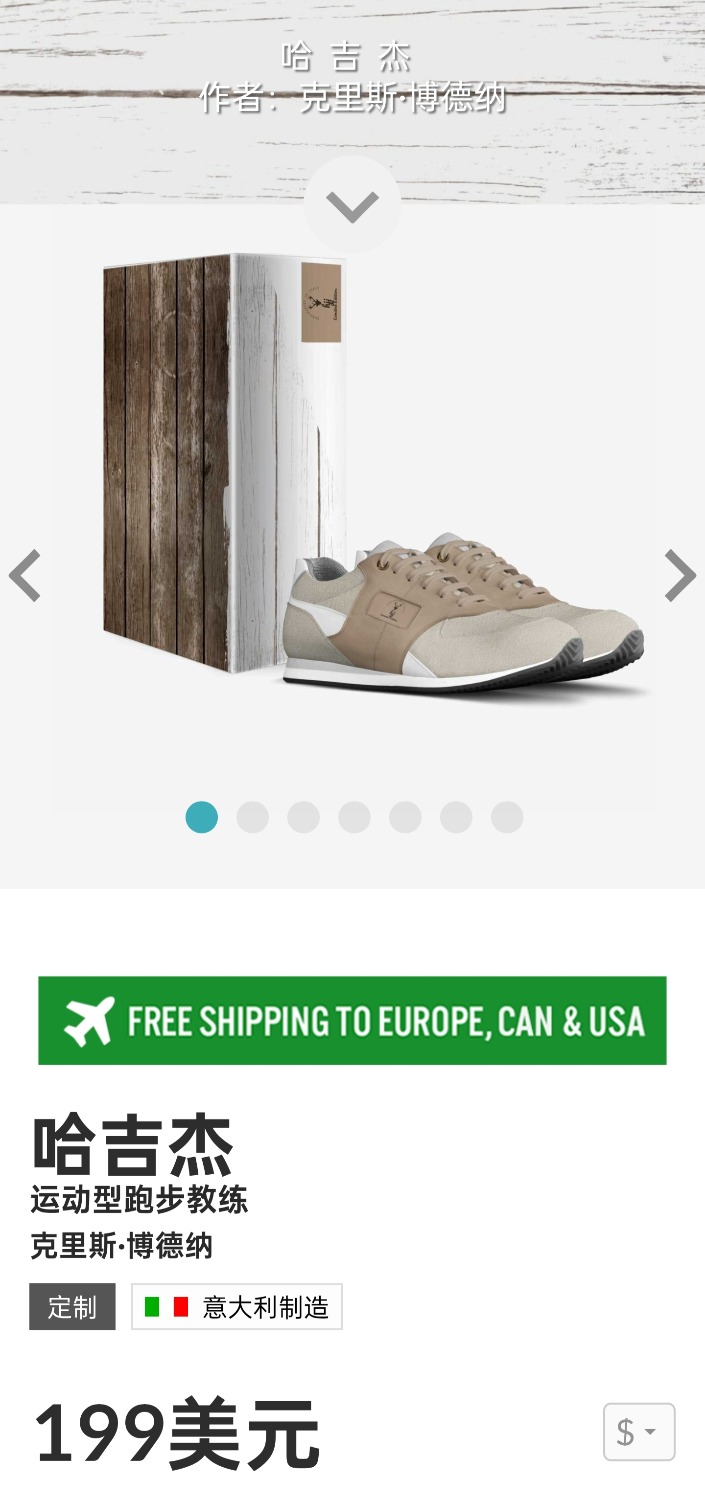
Task: Jump to the fourth carousel dot
Action: pos(354,817)
